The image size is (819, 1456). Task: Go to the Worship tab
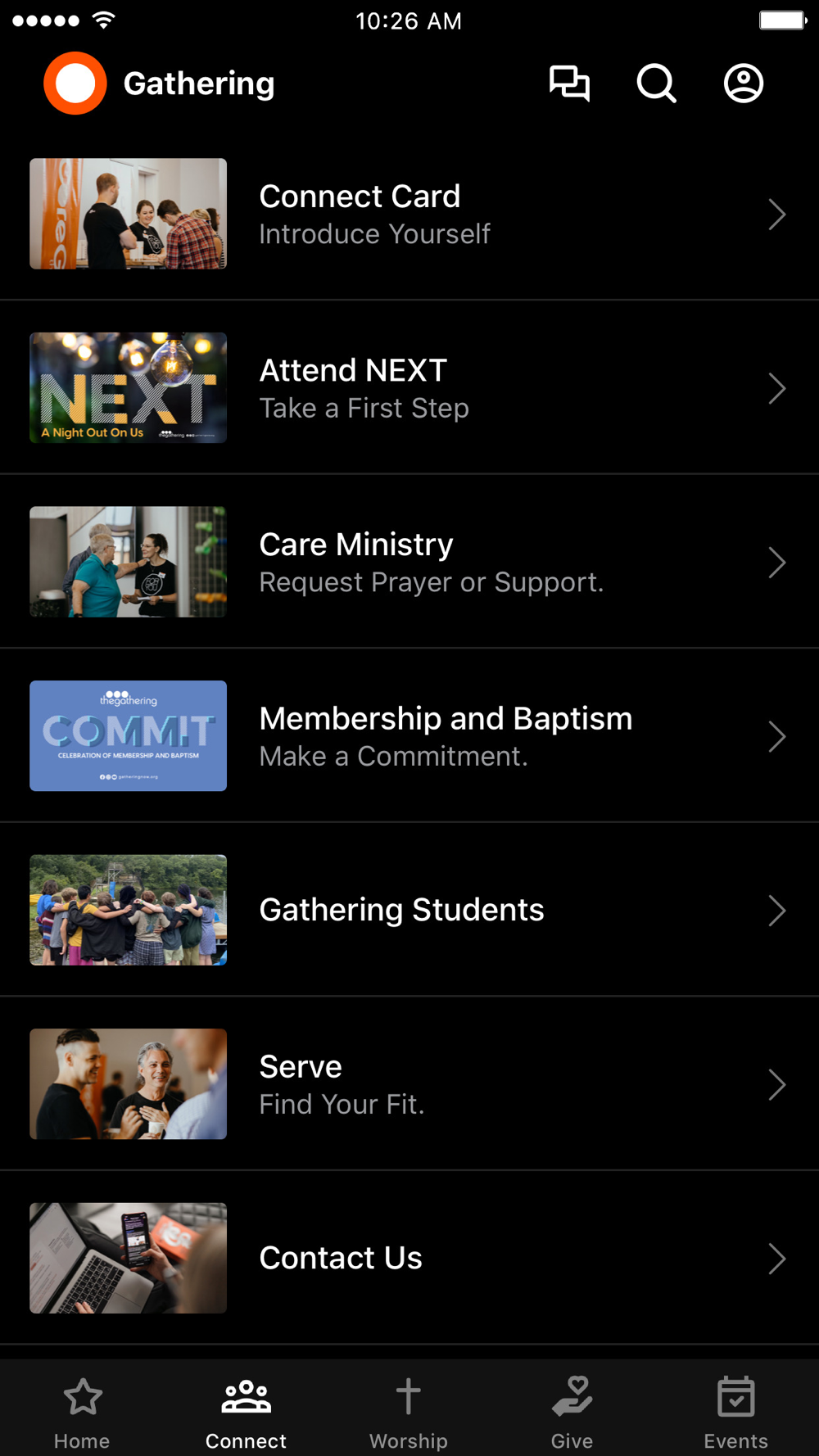[409, 1412]
